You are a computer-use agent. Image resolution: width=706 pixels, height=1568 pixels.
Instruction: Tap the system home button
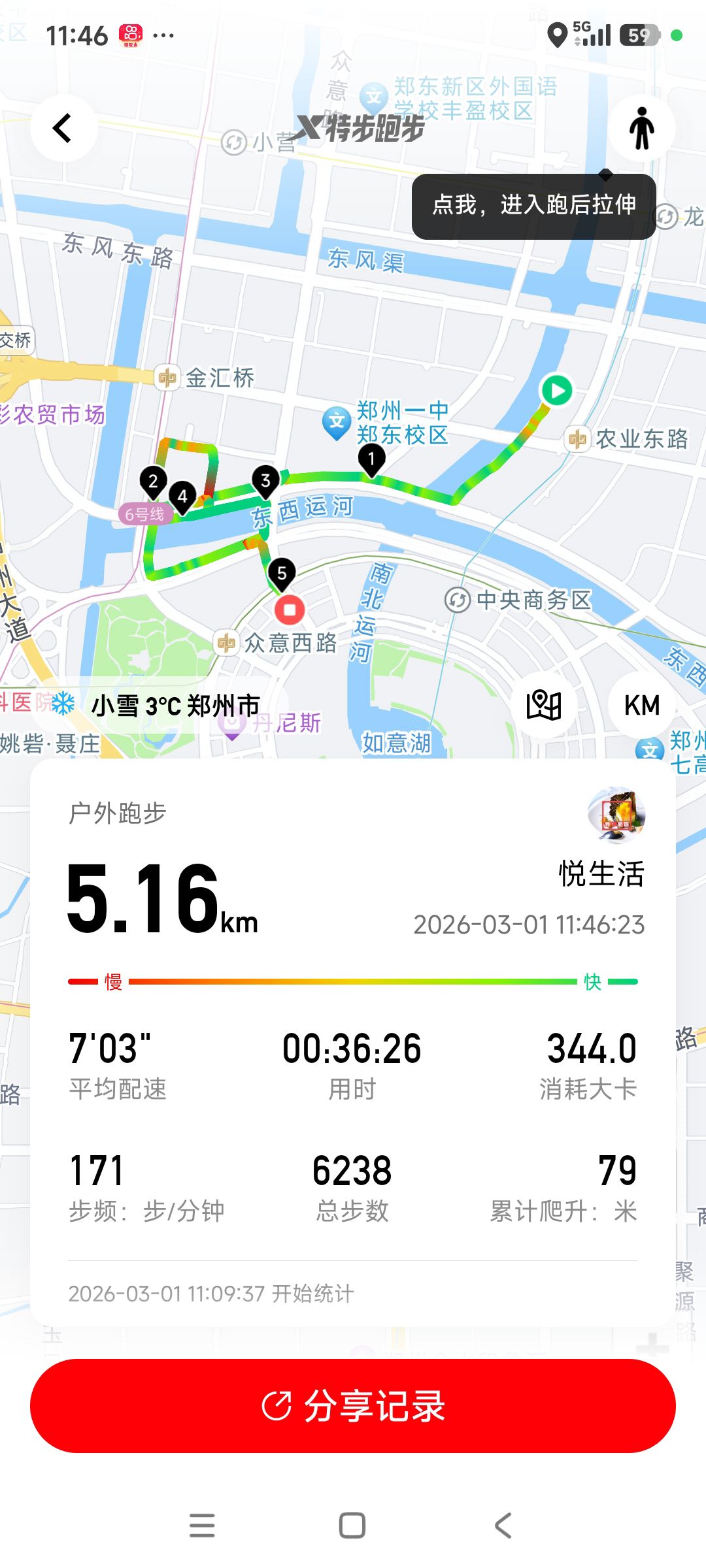352,1526
